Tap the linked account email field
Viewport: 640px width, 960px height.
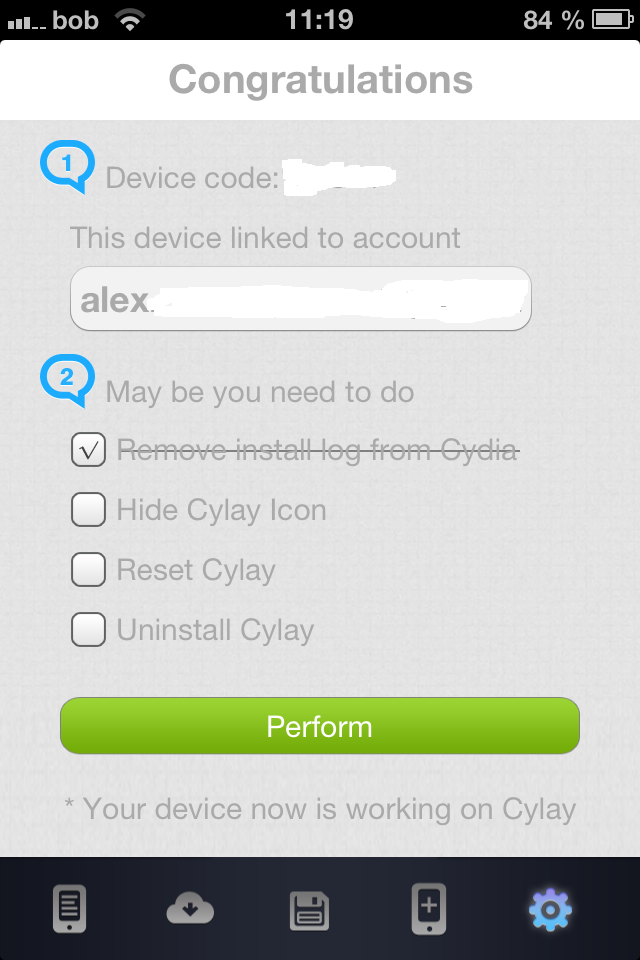point(300,299)
